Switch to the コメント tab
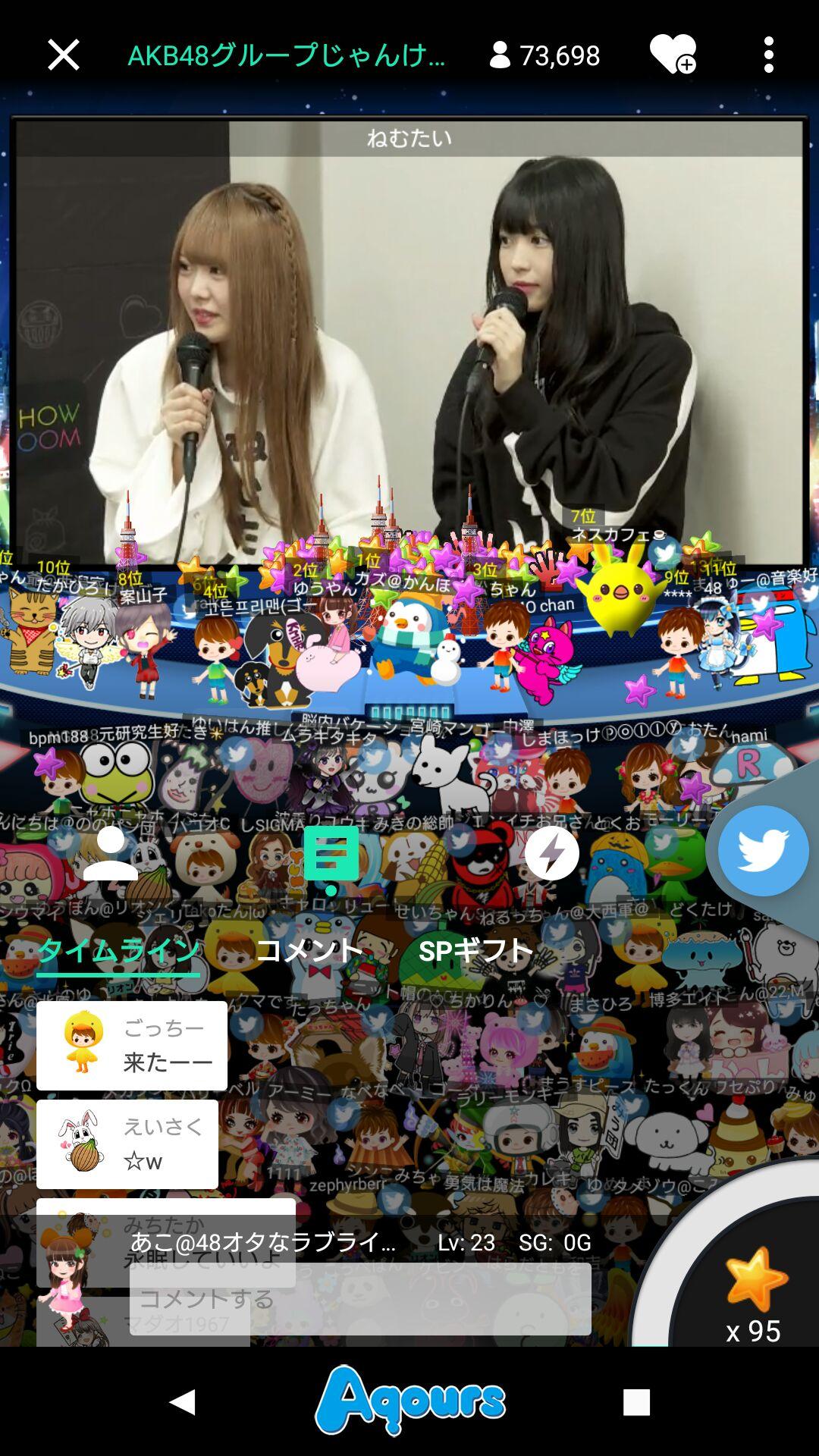This screenshot has width=819, height=1456. click(309, 950)
